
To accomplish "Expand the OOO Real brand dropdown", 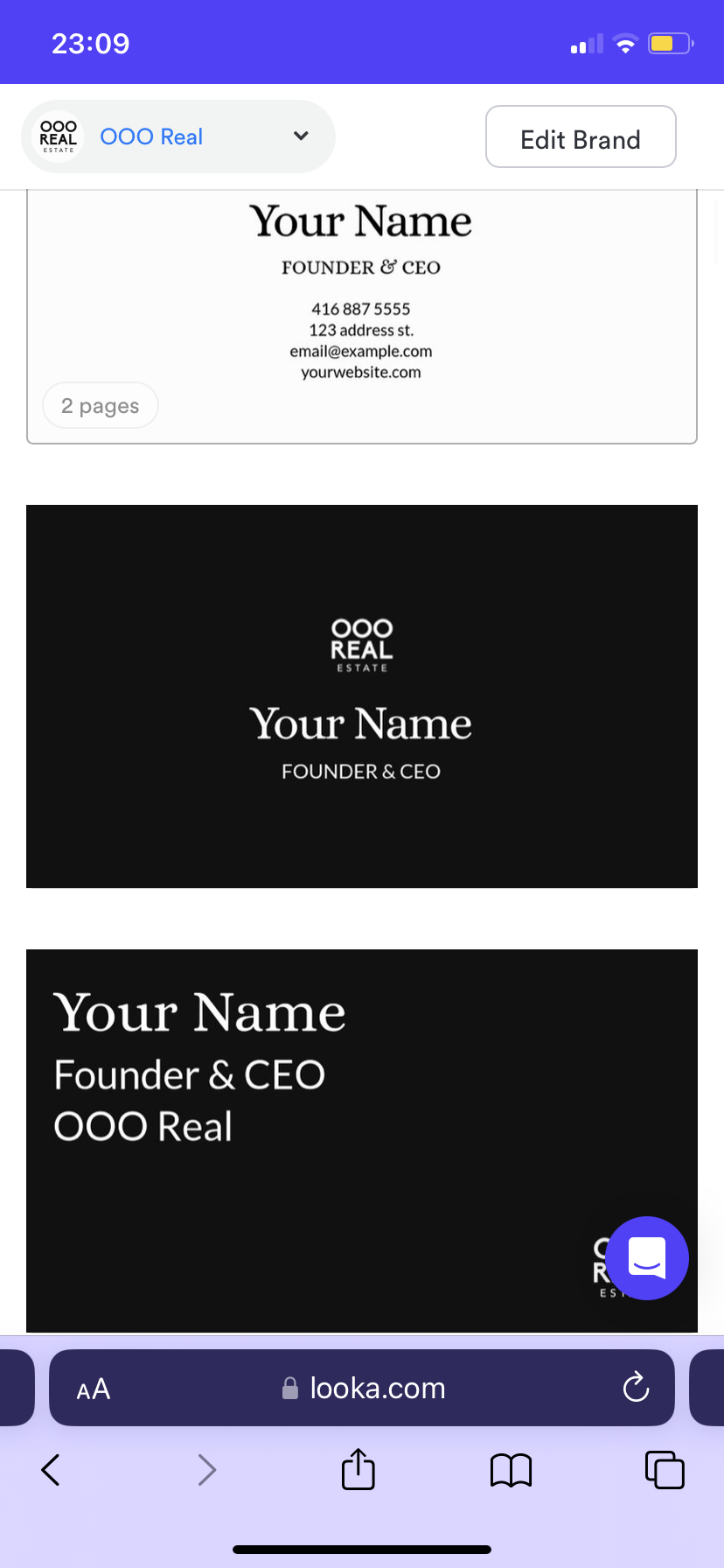I will (300, 136).
